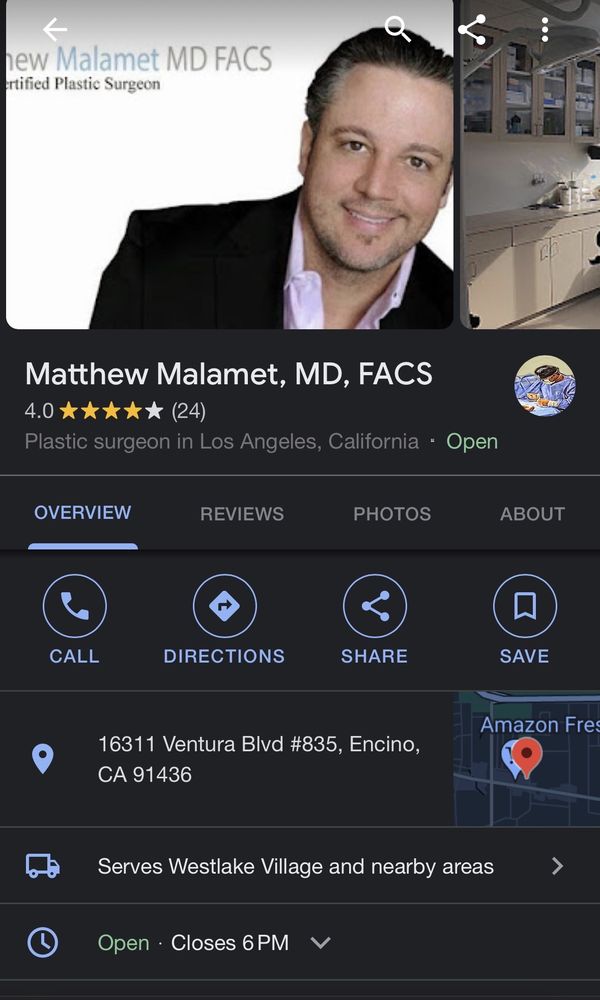The image size is (600, 1000).
Task: Open the three-dot overflow menu
Action: click(545, 29)
